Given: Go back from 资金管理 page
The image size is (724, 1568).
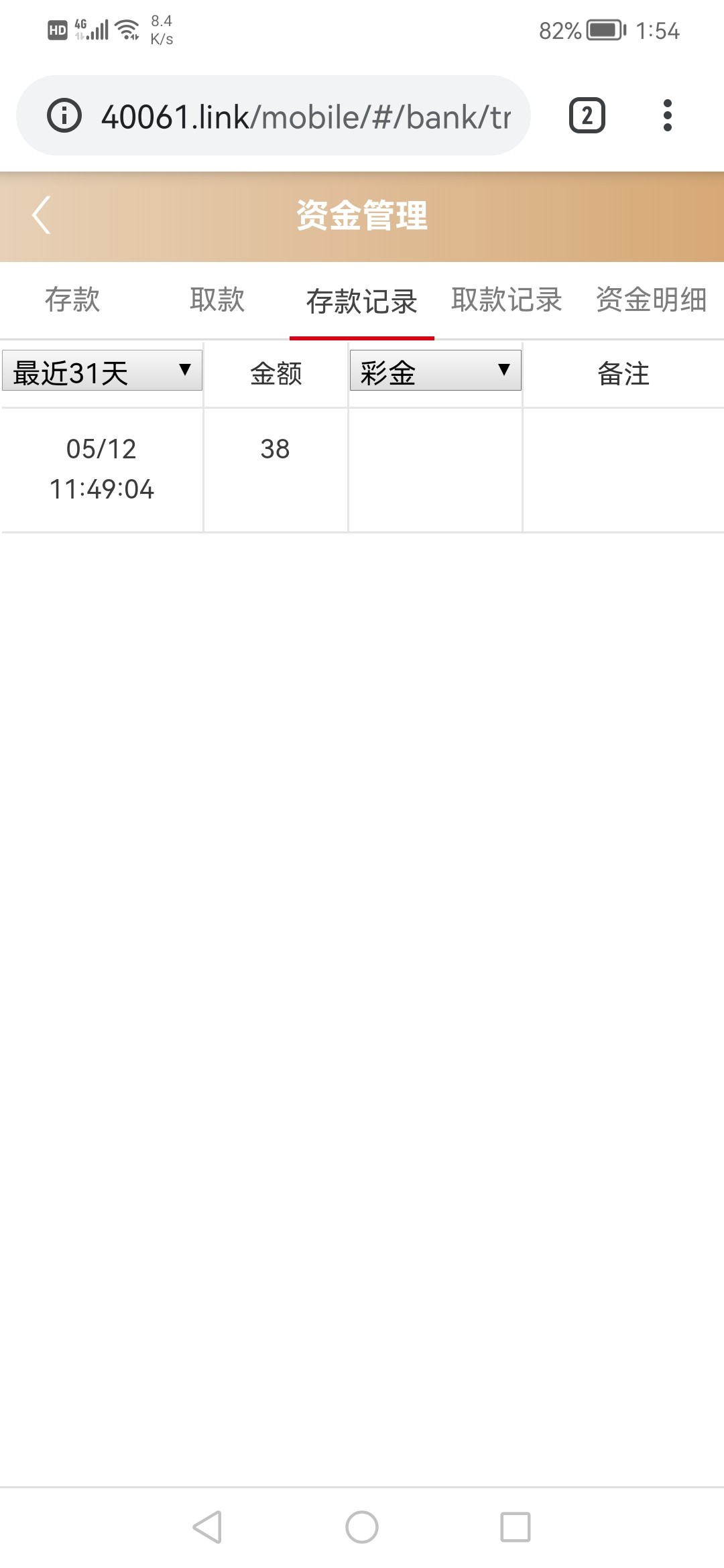Looking at the screenshot, I should [42, 215].
